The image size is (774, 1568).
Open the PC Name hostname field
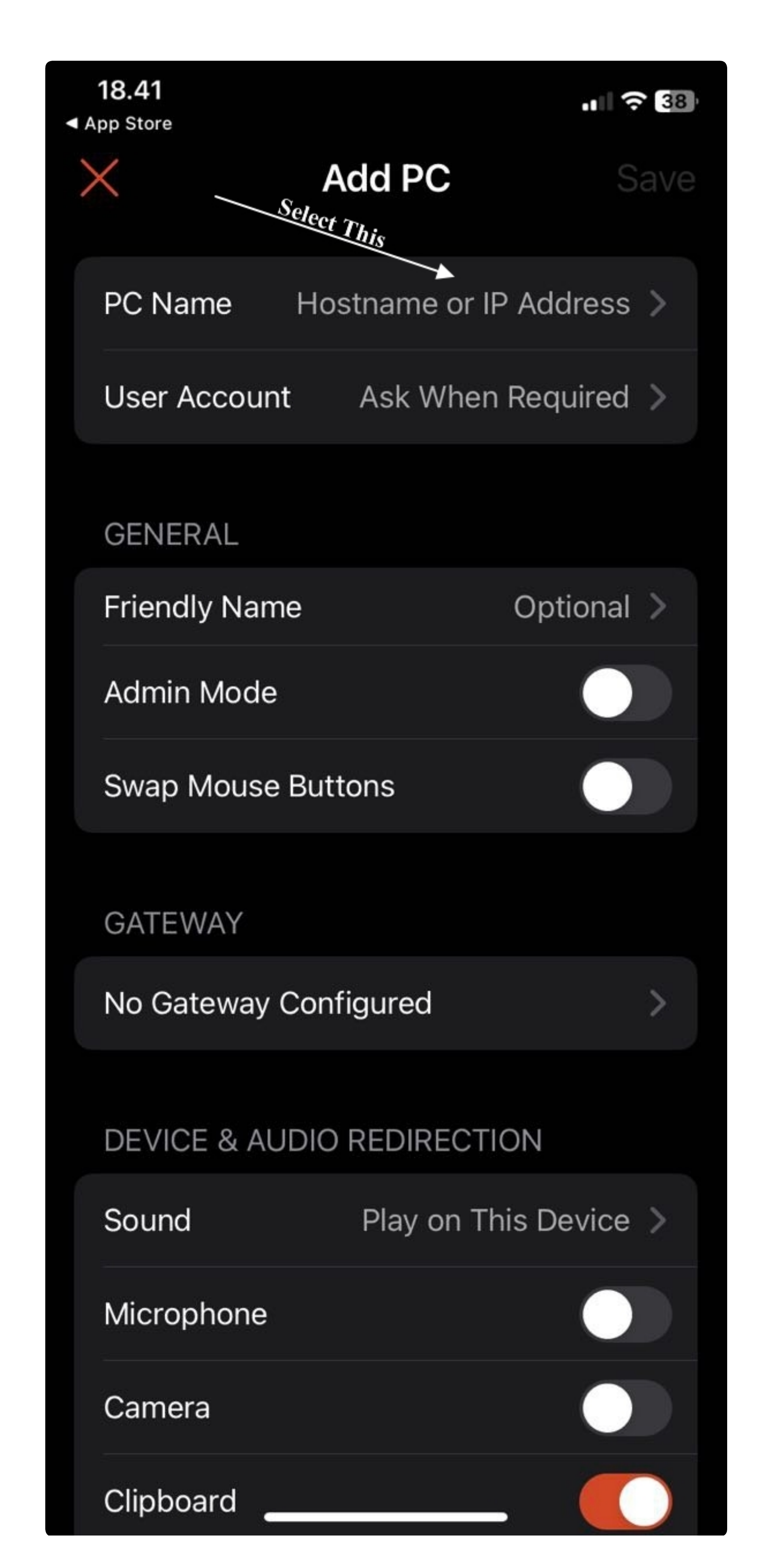click(x=385, y=303)
